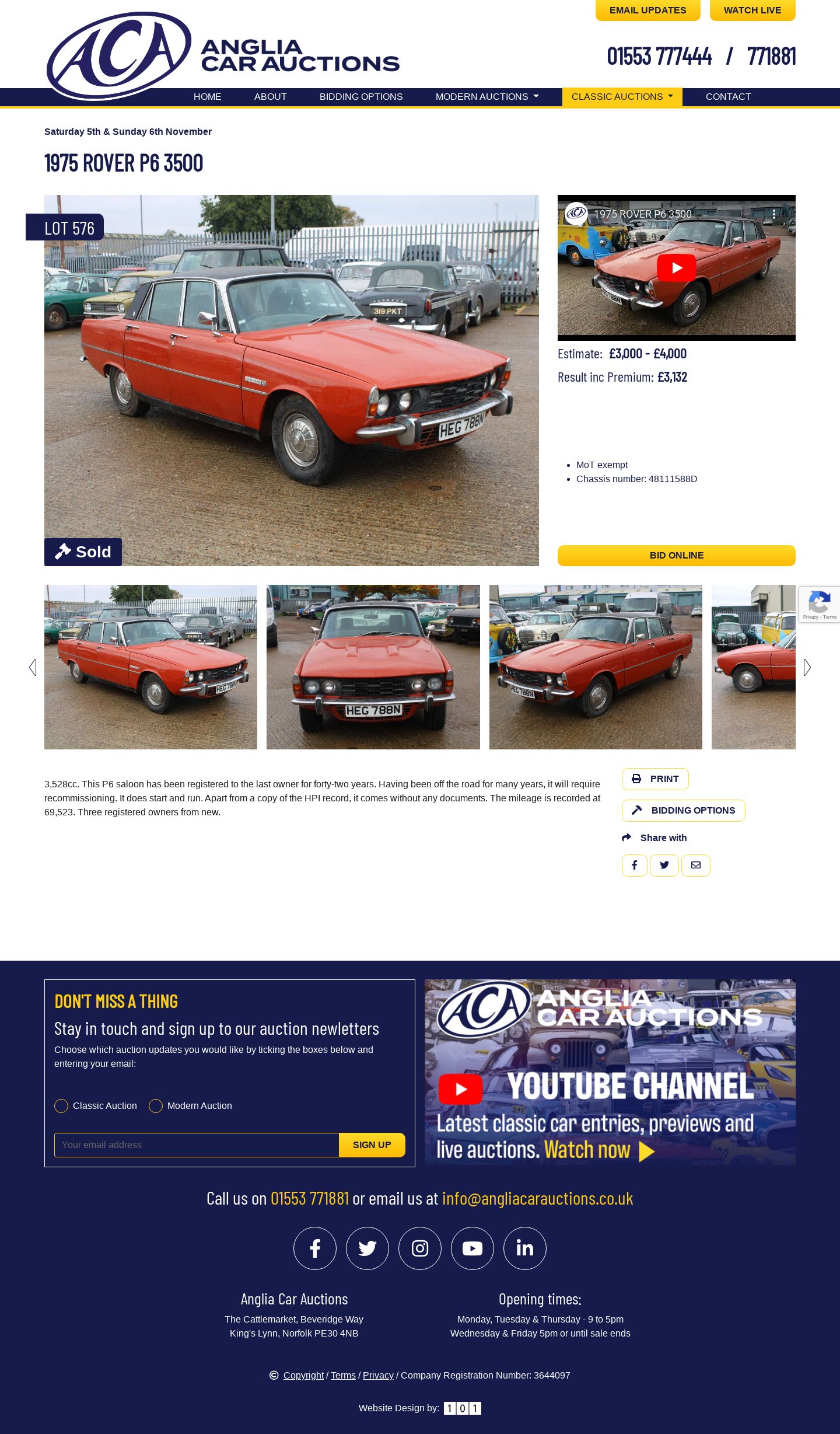The height and width of the screenshot is (1434, 840).
Task: Show the previous gallery photos arrow
Action: coord(33,667)
